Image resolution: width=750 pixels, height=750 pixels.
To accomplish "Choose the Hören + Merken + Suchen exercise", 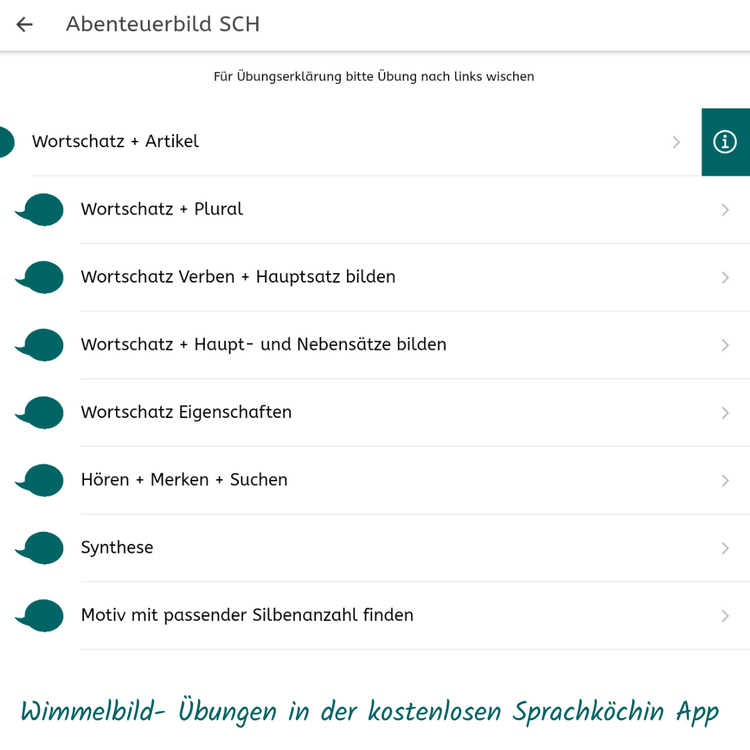I will tap(184, 480).
